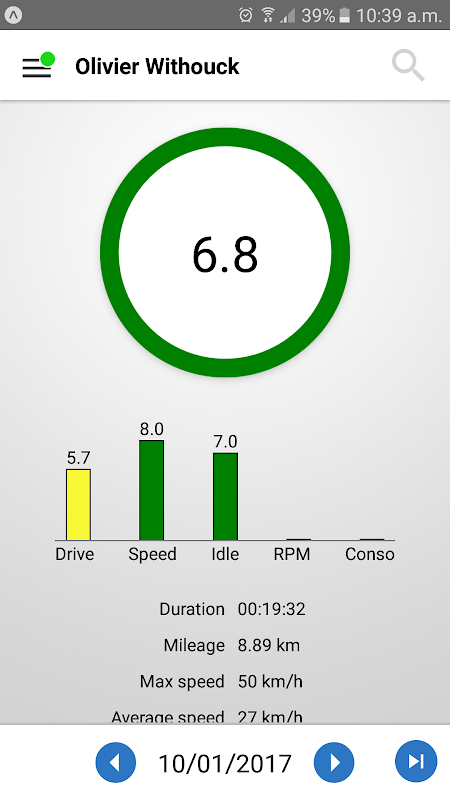Skip to the latest date
This screenshot has height=800, width=450.
pyautogui.click(x=416, y=761)
